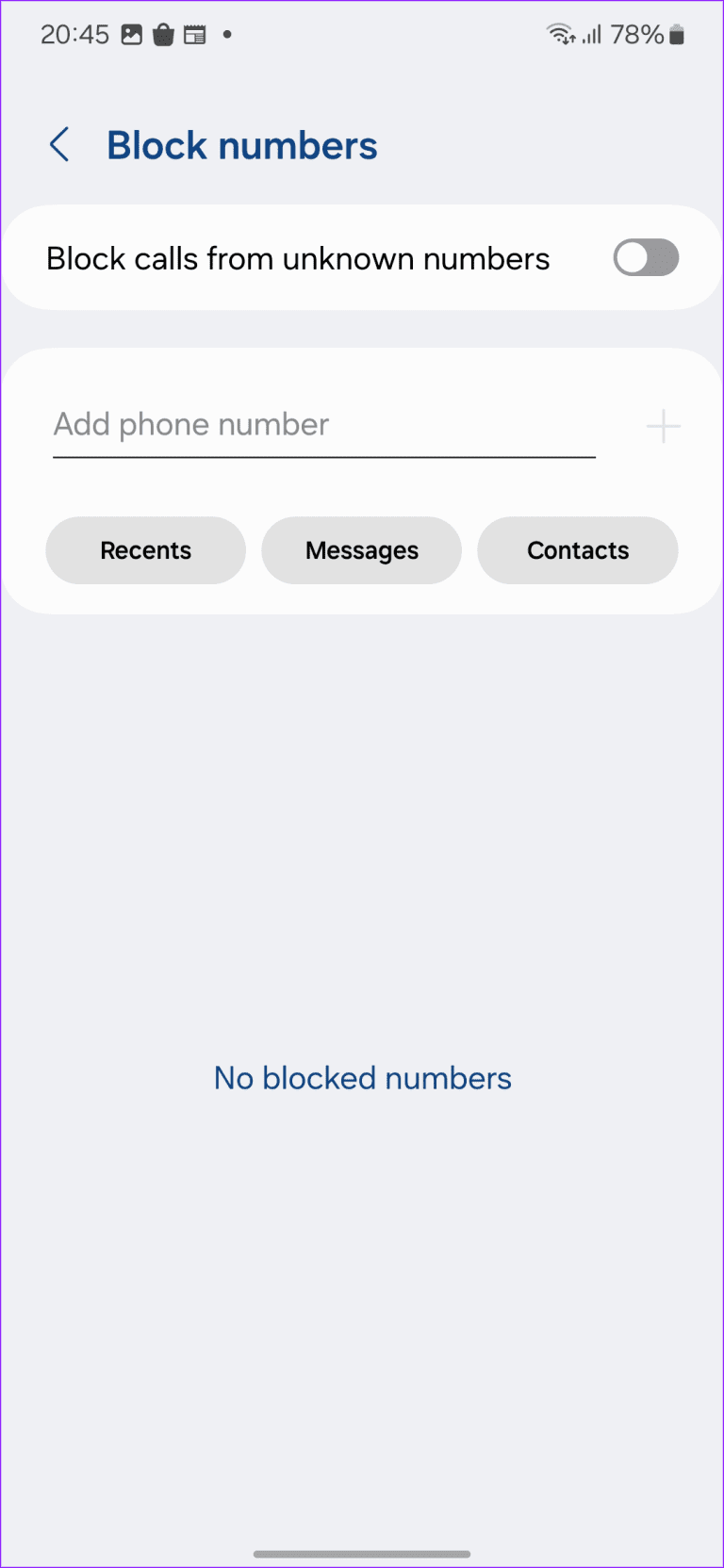Viewport: 724px width, 1568px height.
Task: Tap the news notification icon in status bar
Action: pyautogui.click(x=196, y=34)
